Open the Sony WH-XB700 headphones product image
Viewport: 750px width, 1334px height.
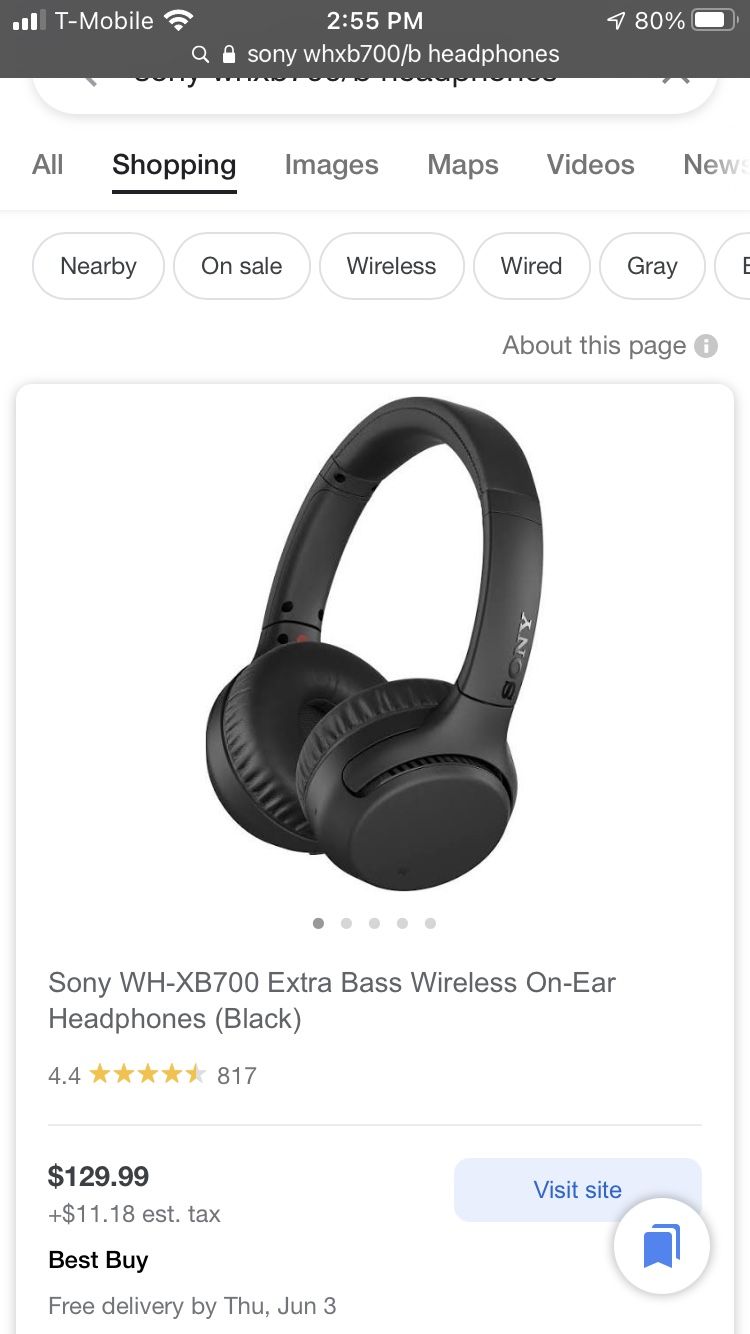click(x=375, y=645)
